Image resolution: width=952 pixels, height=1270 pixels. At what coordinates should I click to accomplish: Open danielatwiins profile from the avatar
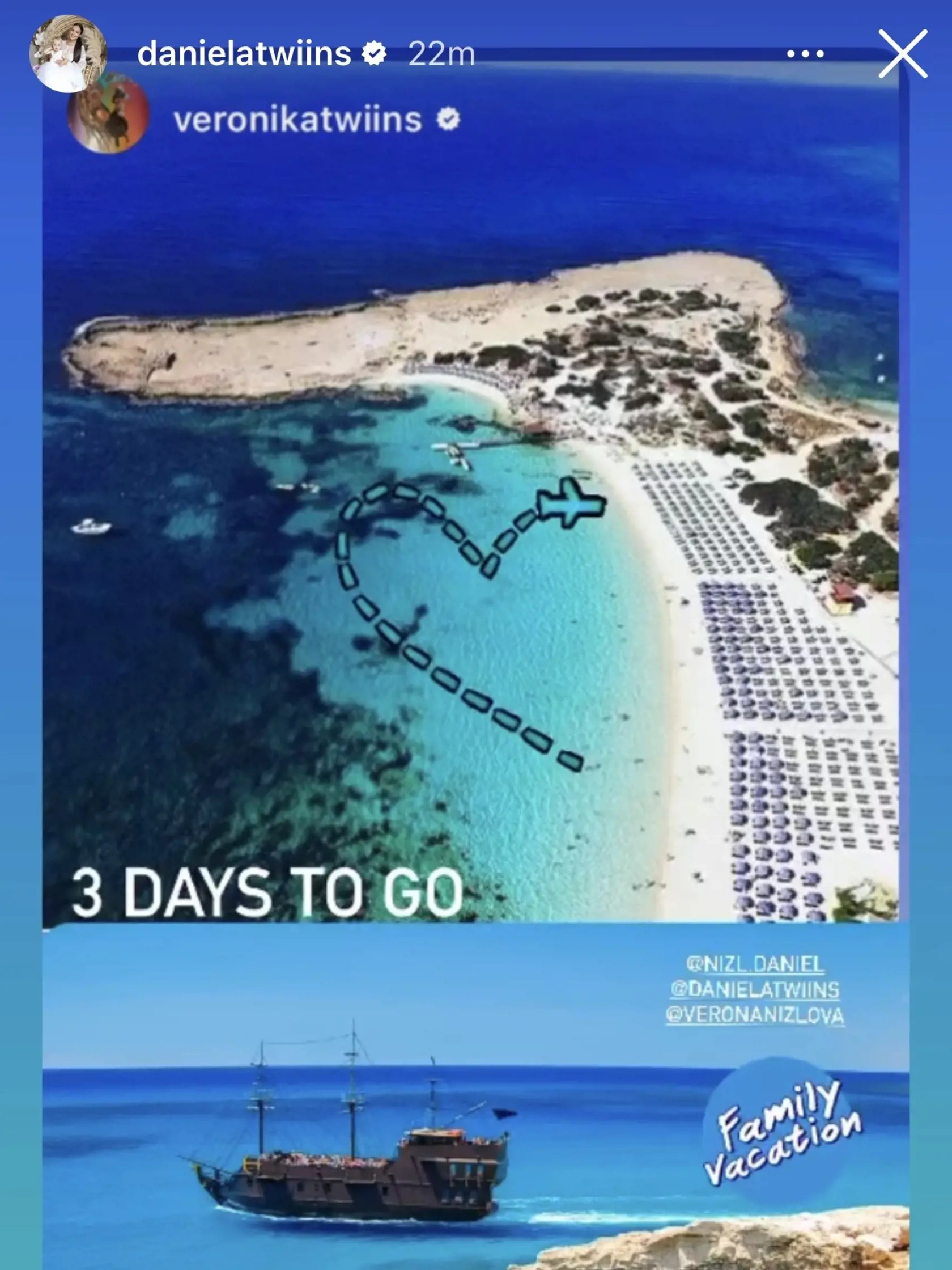tap(67, 54)
